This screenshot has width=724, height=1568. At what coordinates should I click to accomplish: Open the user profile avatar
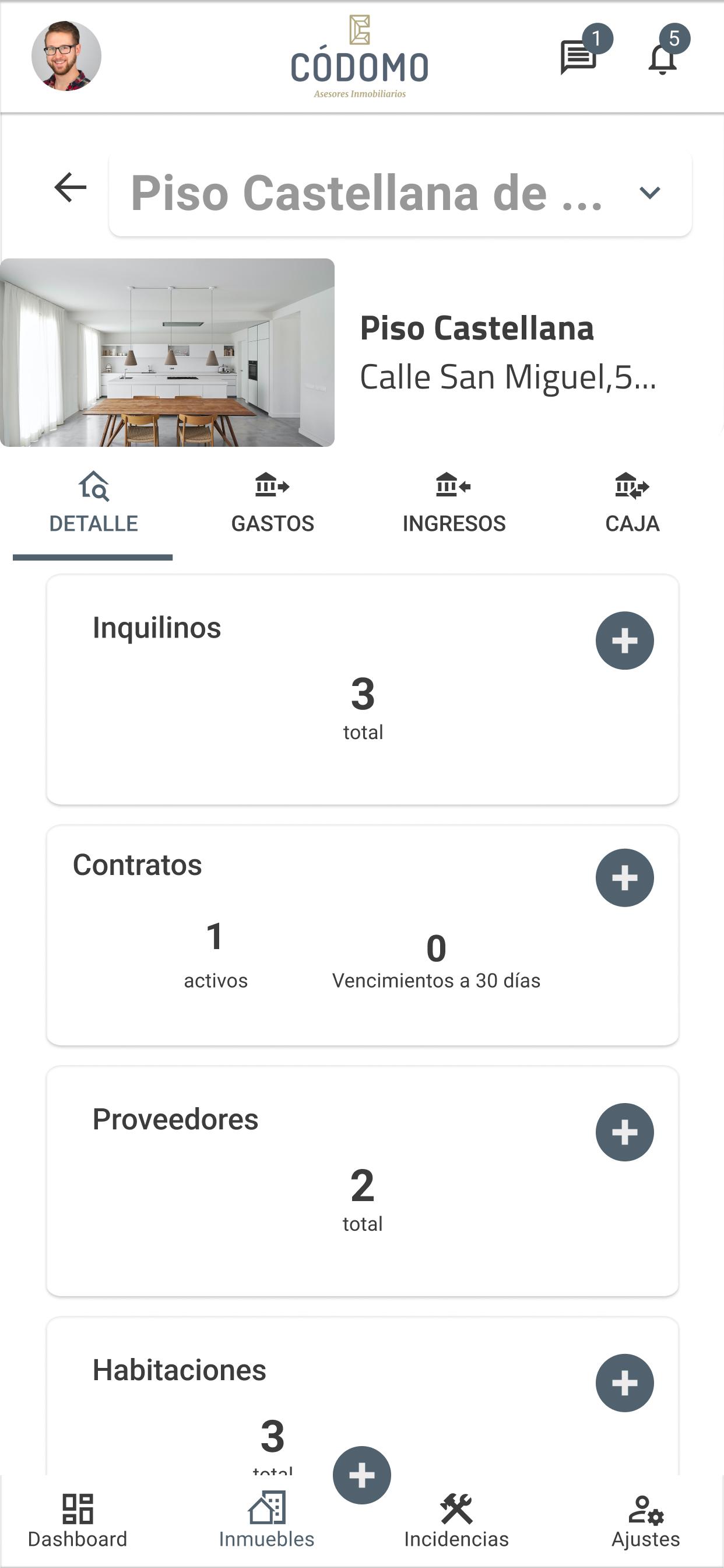point(66,56)
